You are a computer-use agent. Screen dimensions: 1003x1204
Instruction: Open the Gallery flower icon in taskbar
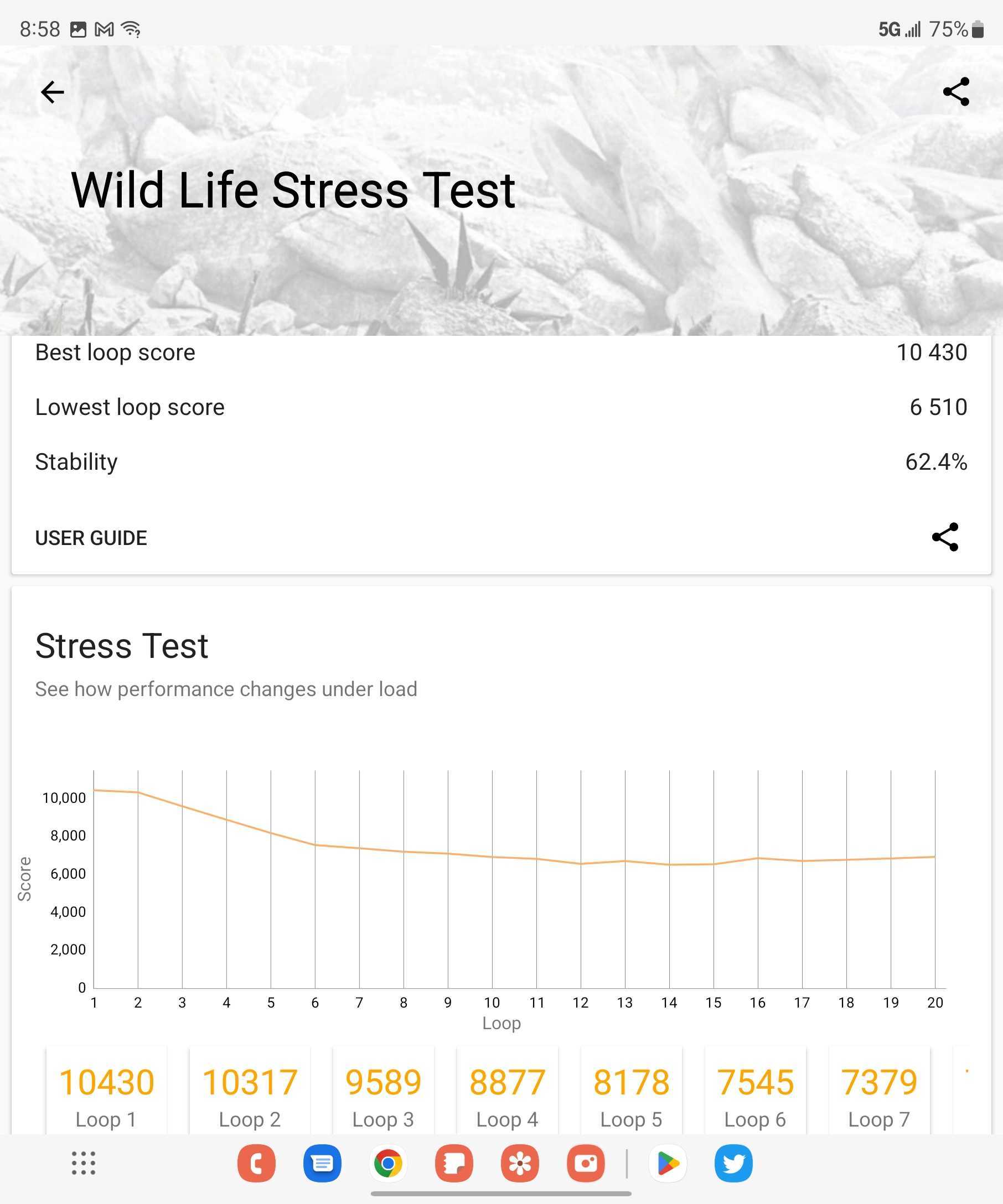520,1164
